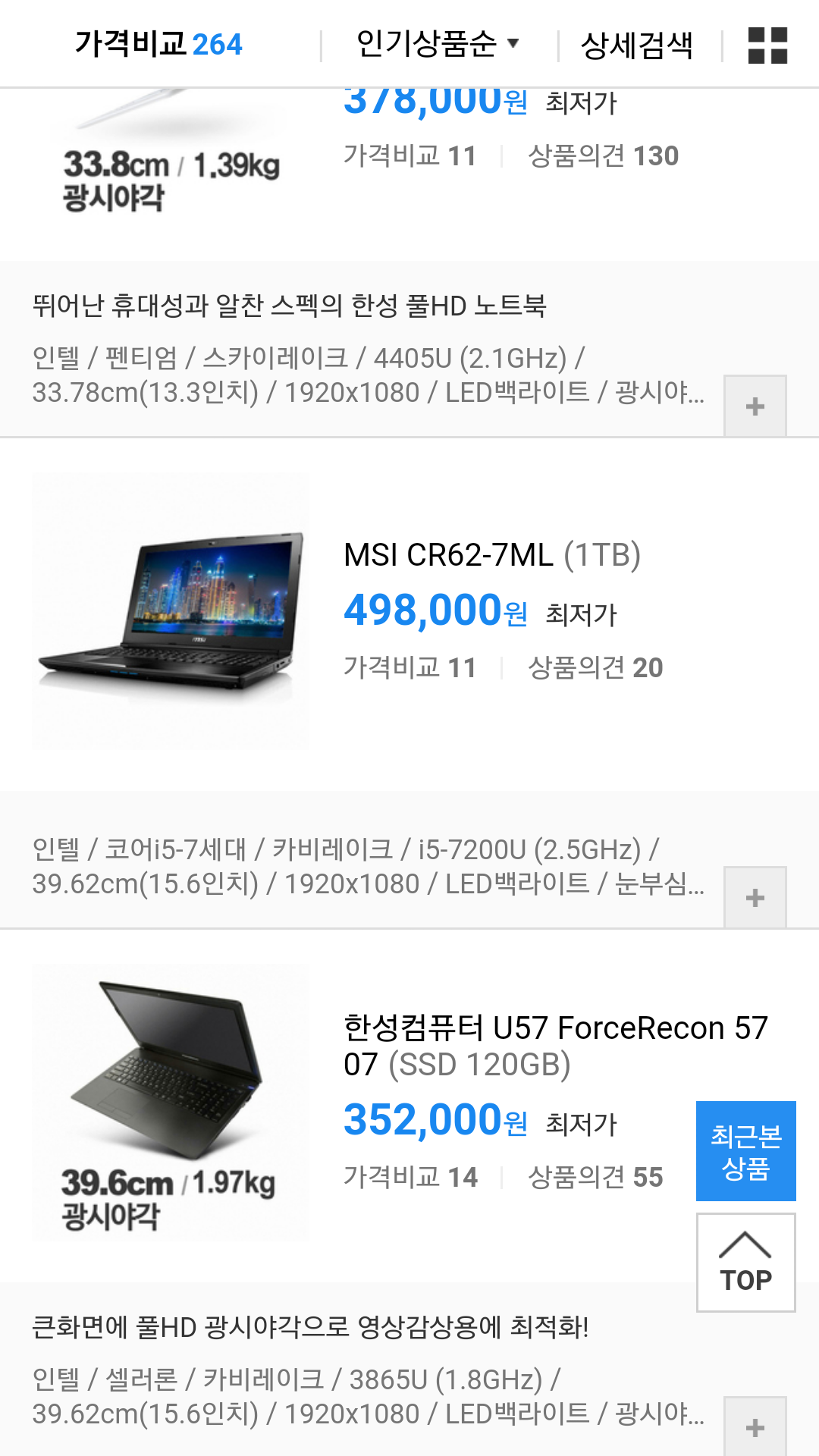Open 상세검색 detailed search
This screenshot has height=1456, width=819.
636,45
